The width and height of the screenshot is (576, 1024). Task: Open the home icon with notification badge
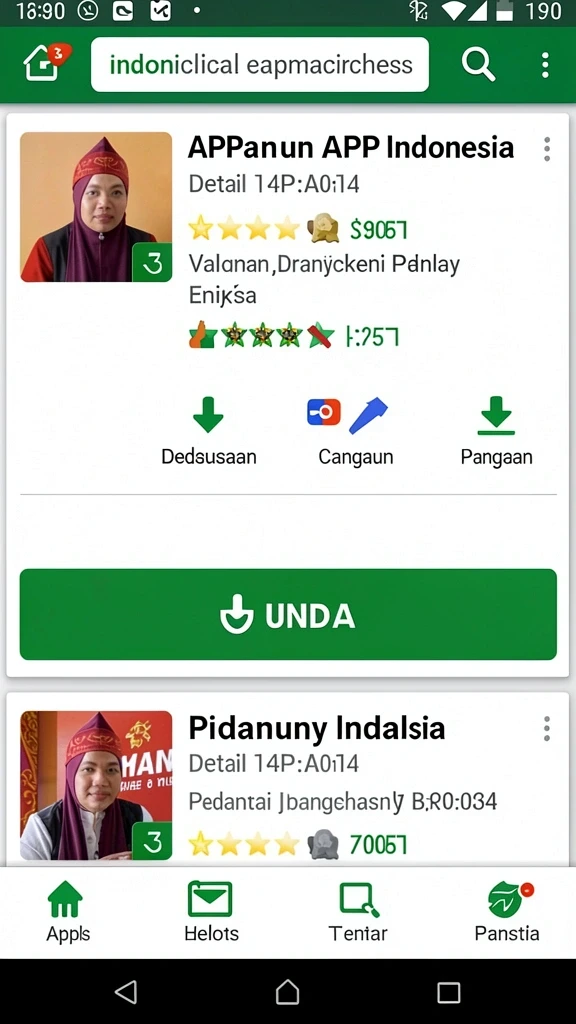coord(46,63)
